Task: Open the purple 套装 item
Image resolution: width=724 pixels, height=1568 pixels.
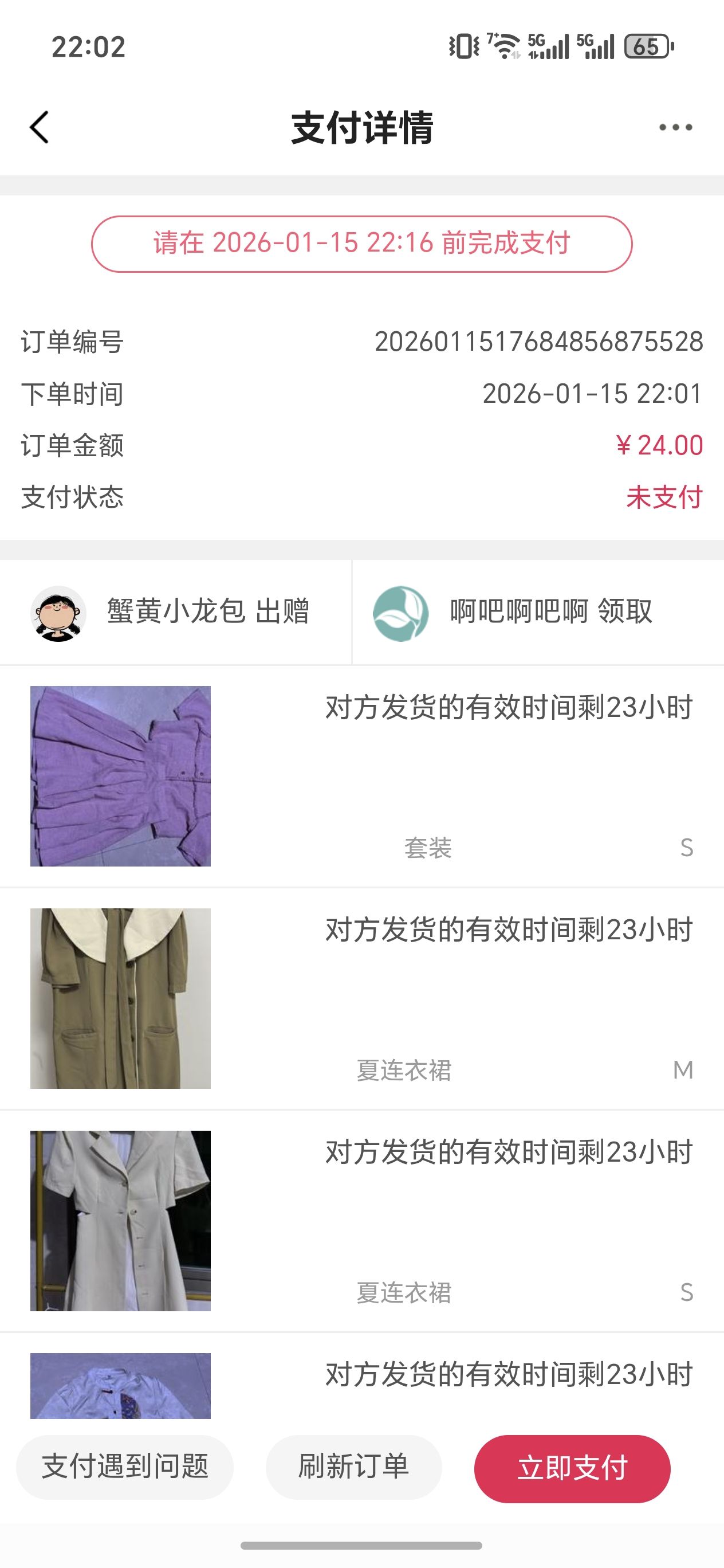Action: [x=120, y=776]
